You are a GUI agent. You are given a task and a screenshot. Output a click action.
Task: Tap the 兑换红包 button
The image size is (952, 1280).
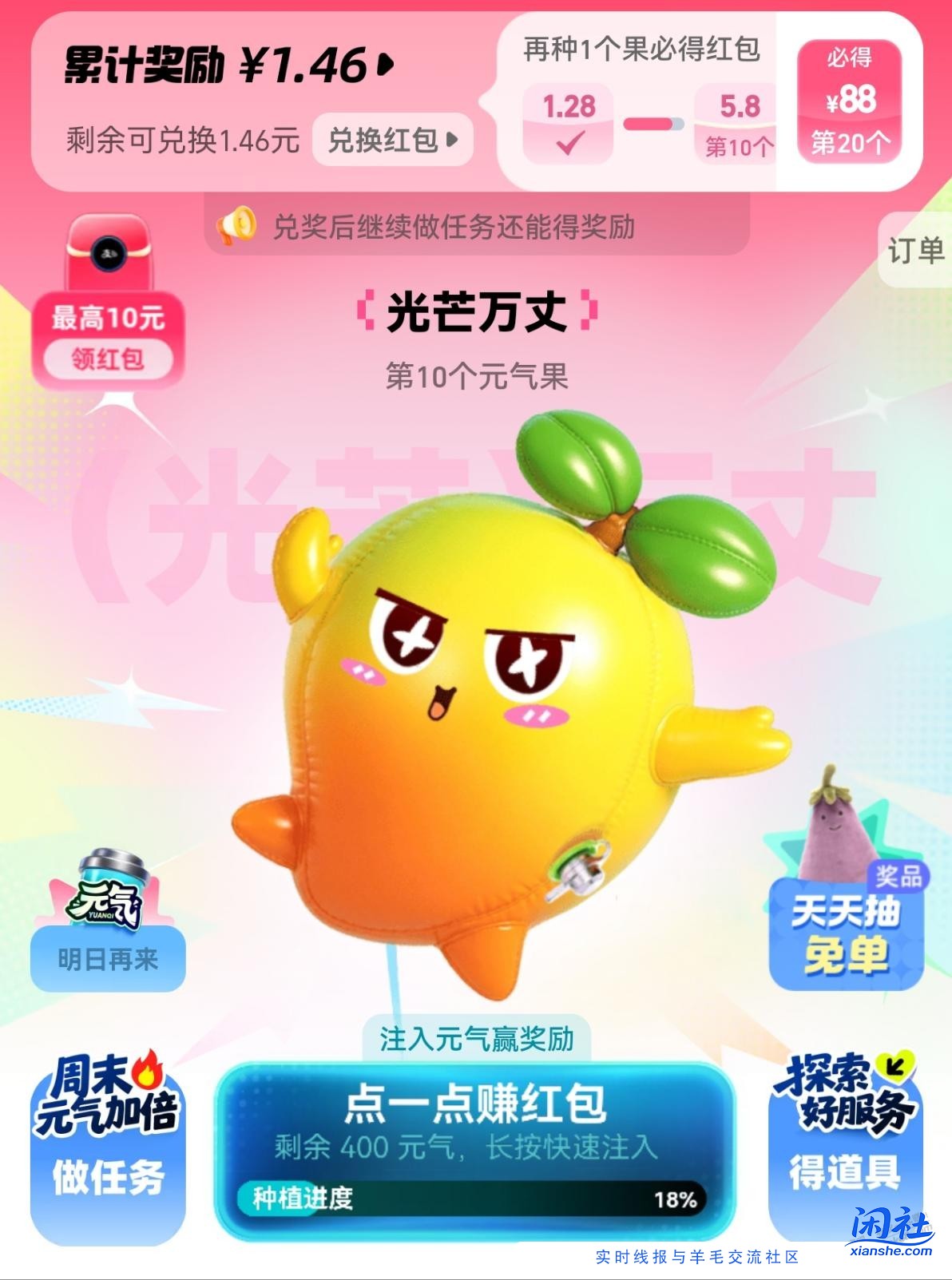pos(392,141)
